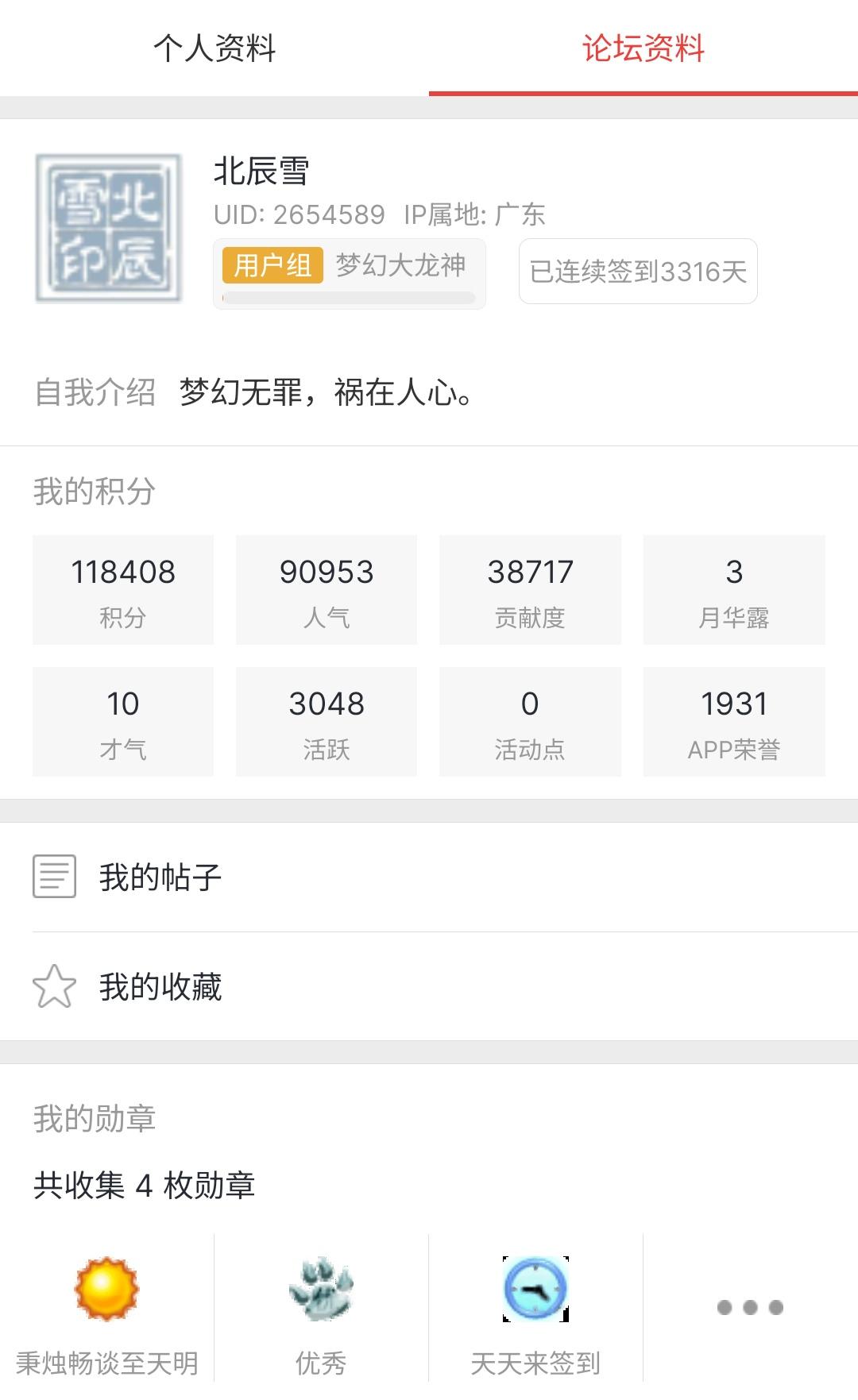This screenshot has height=1400, width=858.
Task: Select the 论坛资料 tab
Action: point(643,48)
